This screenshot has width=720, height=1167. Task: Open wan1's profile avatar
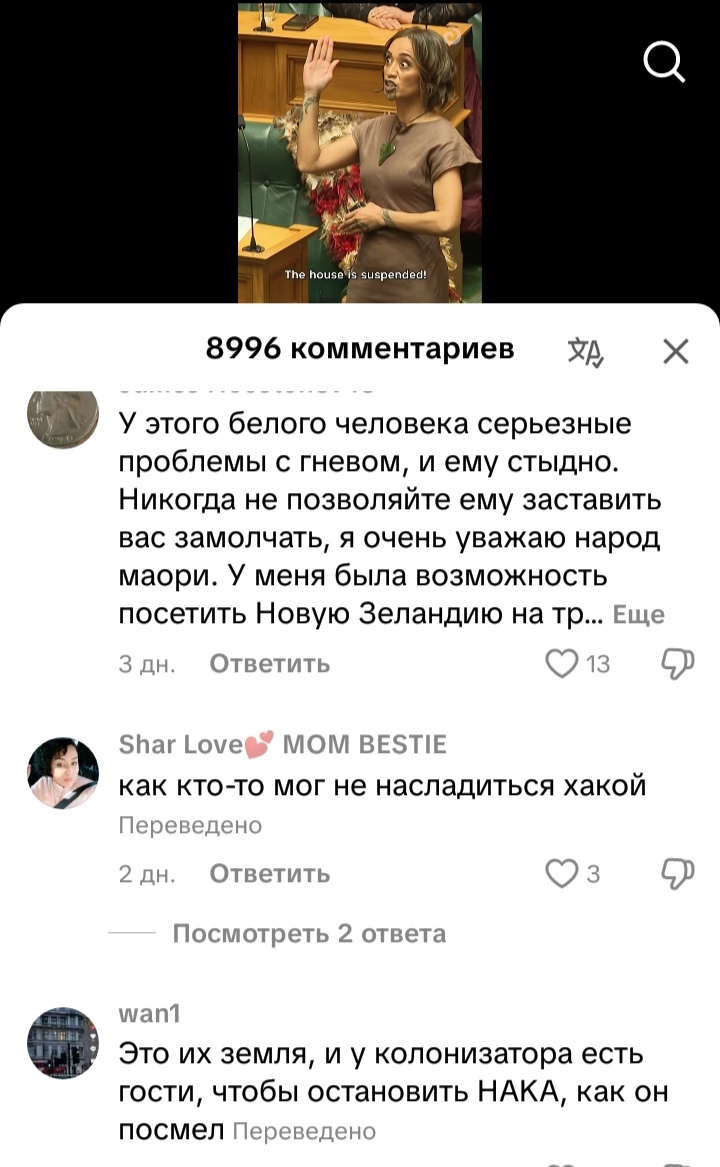pos(62,1041)
